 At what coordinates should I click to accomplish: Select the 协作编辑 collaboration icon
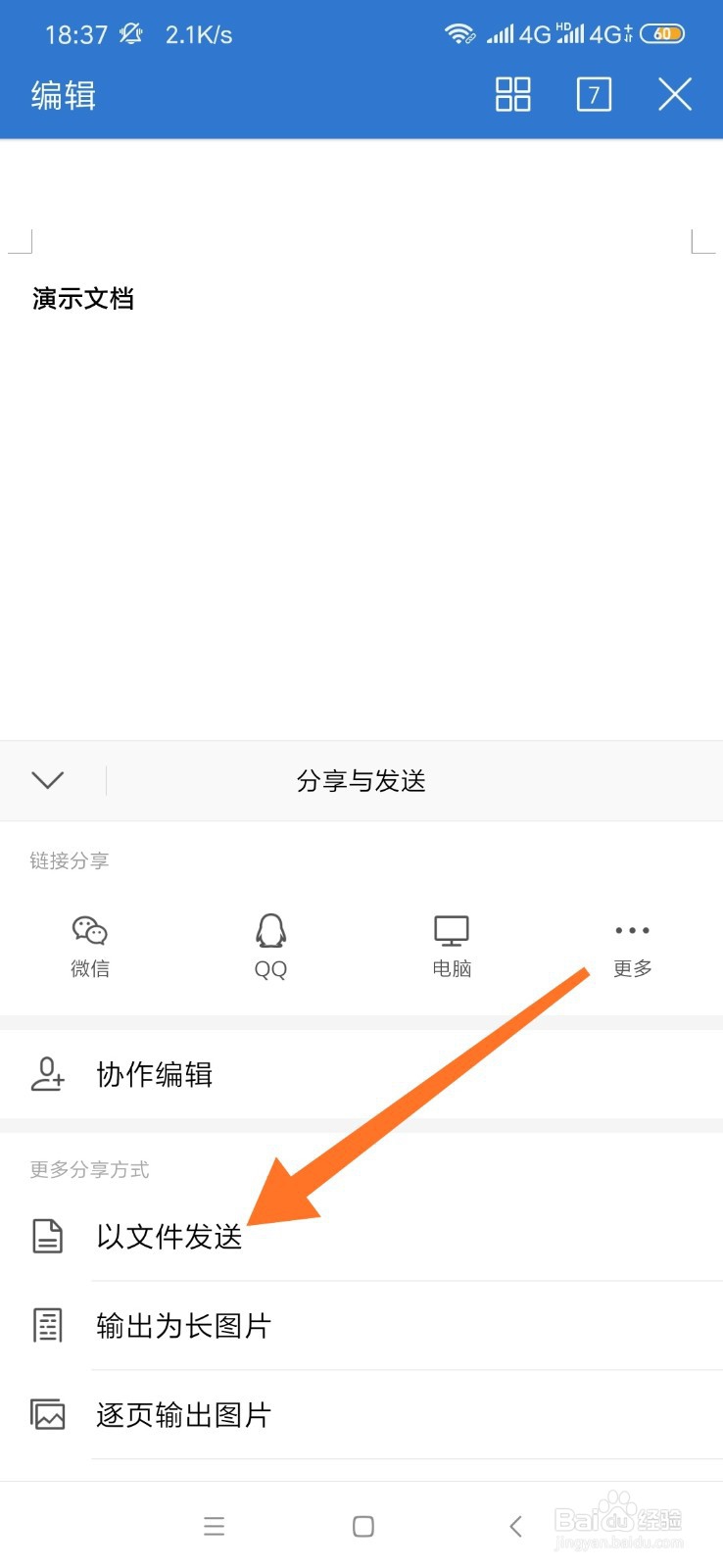[47, 1074]
